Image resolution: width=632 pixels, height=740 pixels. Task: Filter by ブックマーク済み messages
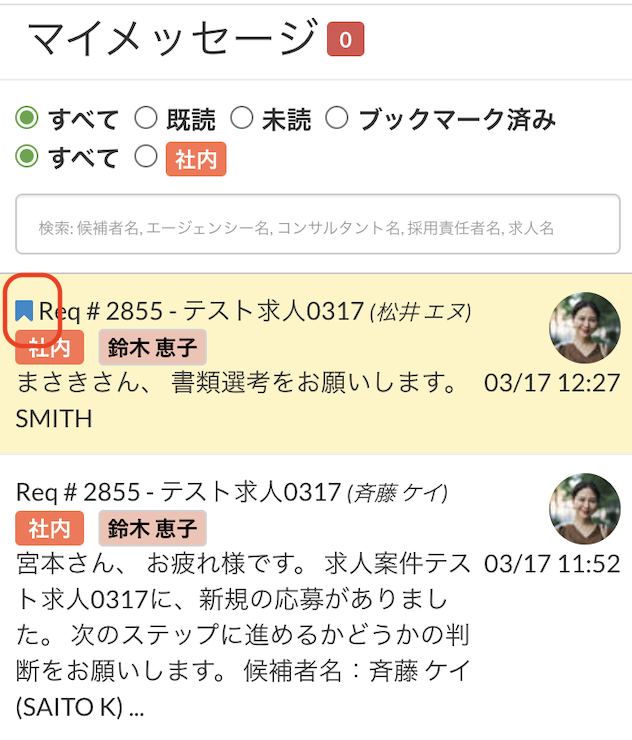[x=337, y=120]
